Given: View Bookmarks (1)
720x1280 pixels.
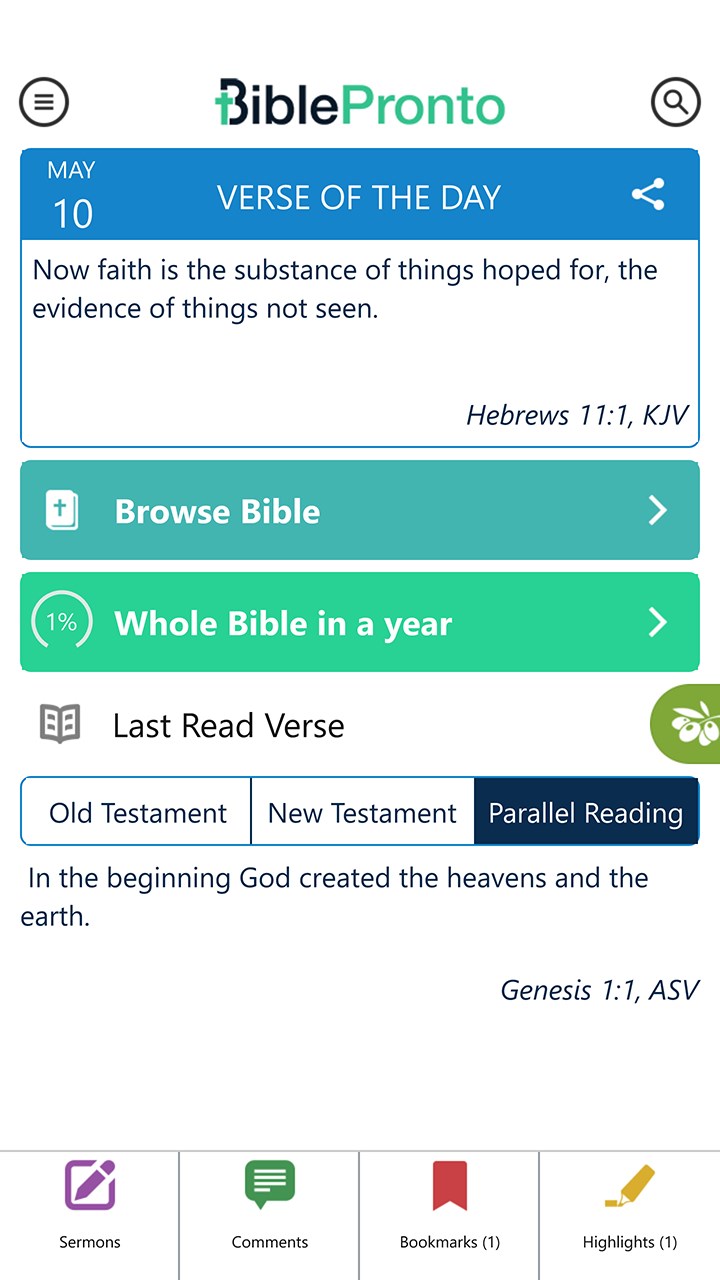Looking at the screenshot, I should 450,1205.
